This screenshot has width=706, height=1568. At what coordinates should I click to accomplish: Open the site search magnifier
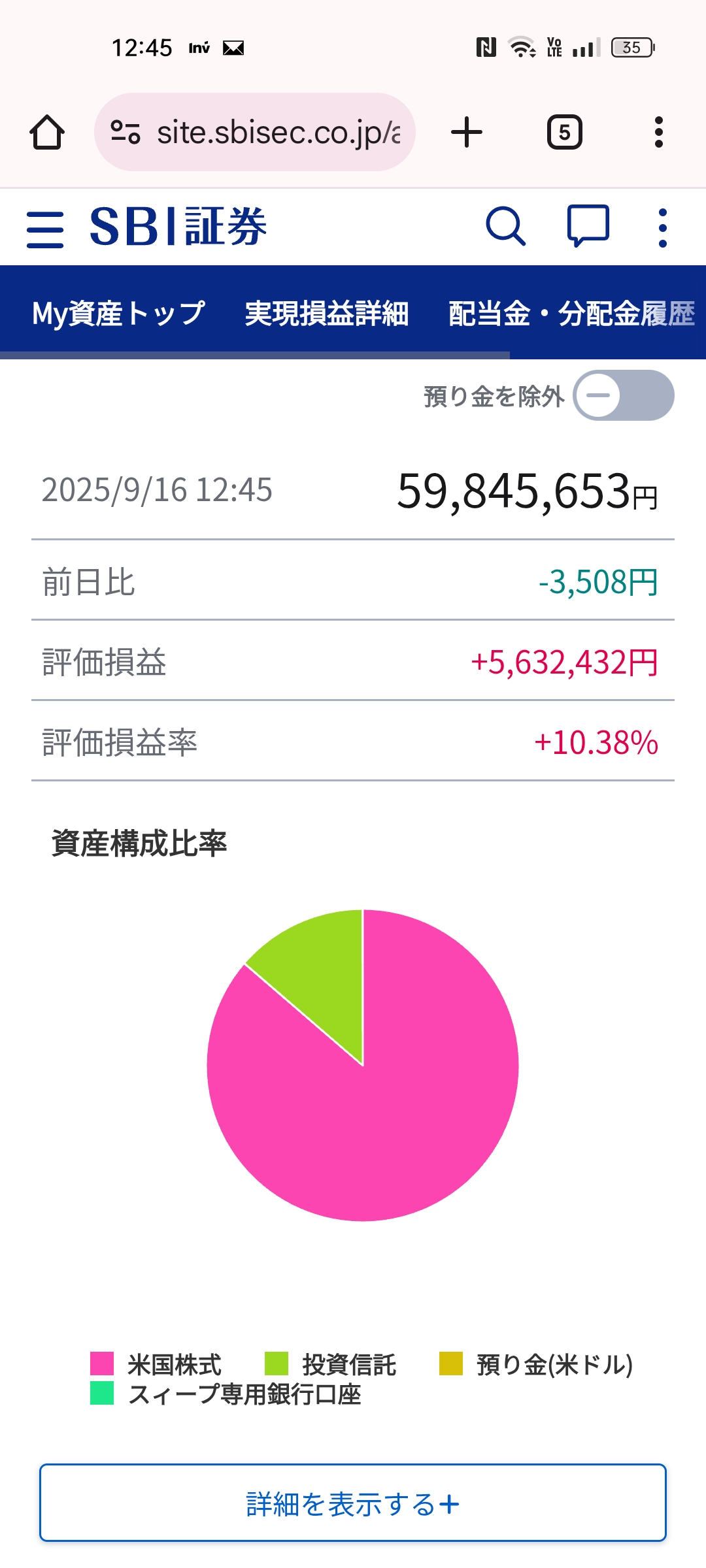pyautogui.click(x=505, y=227)
